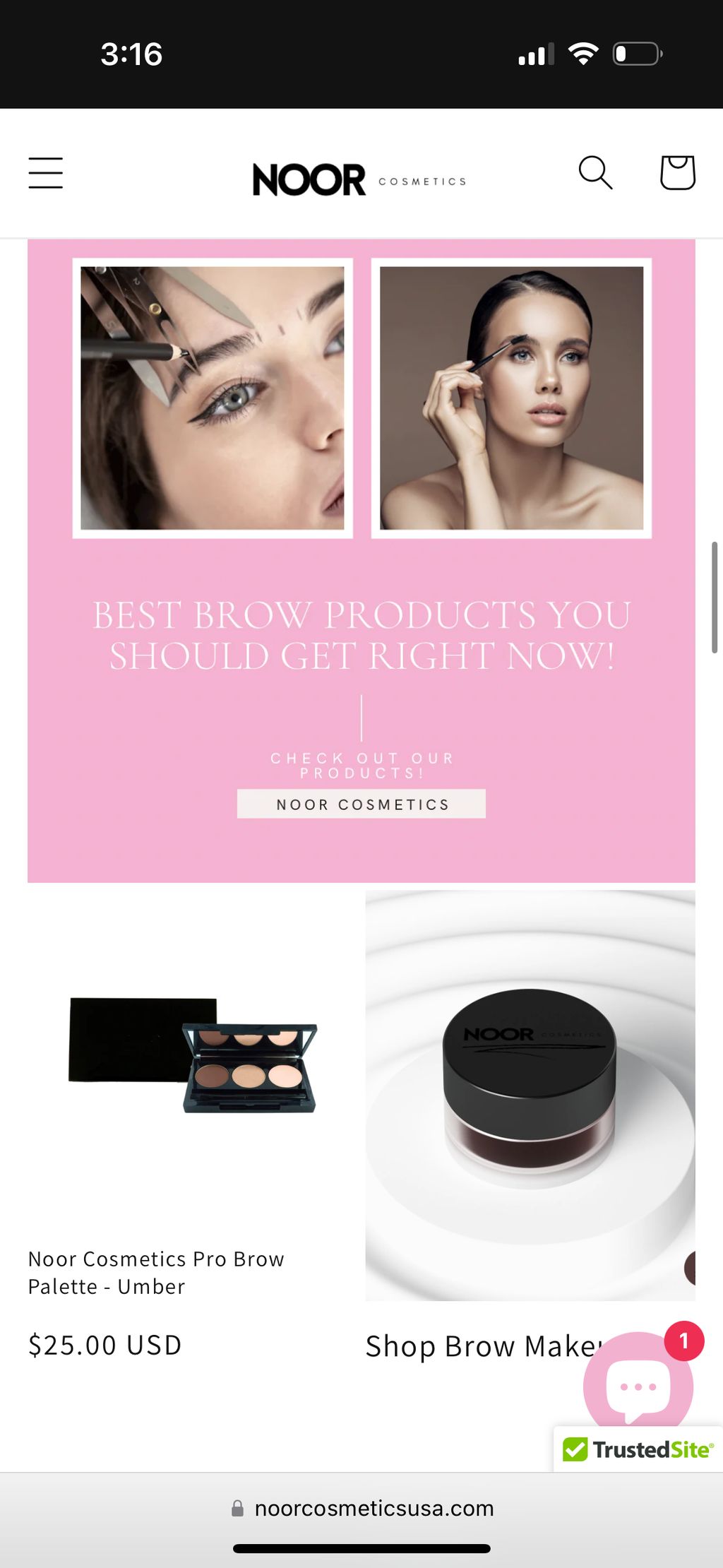View the shopping cart

tap(677, 173)
